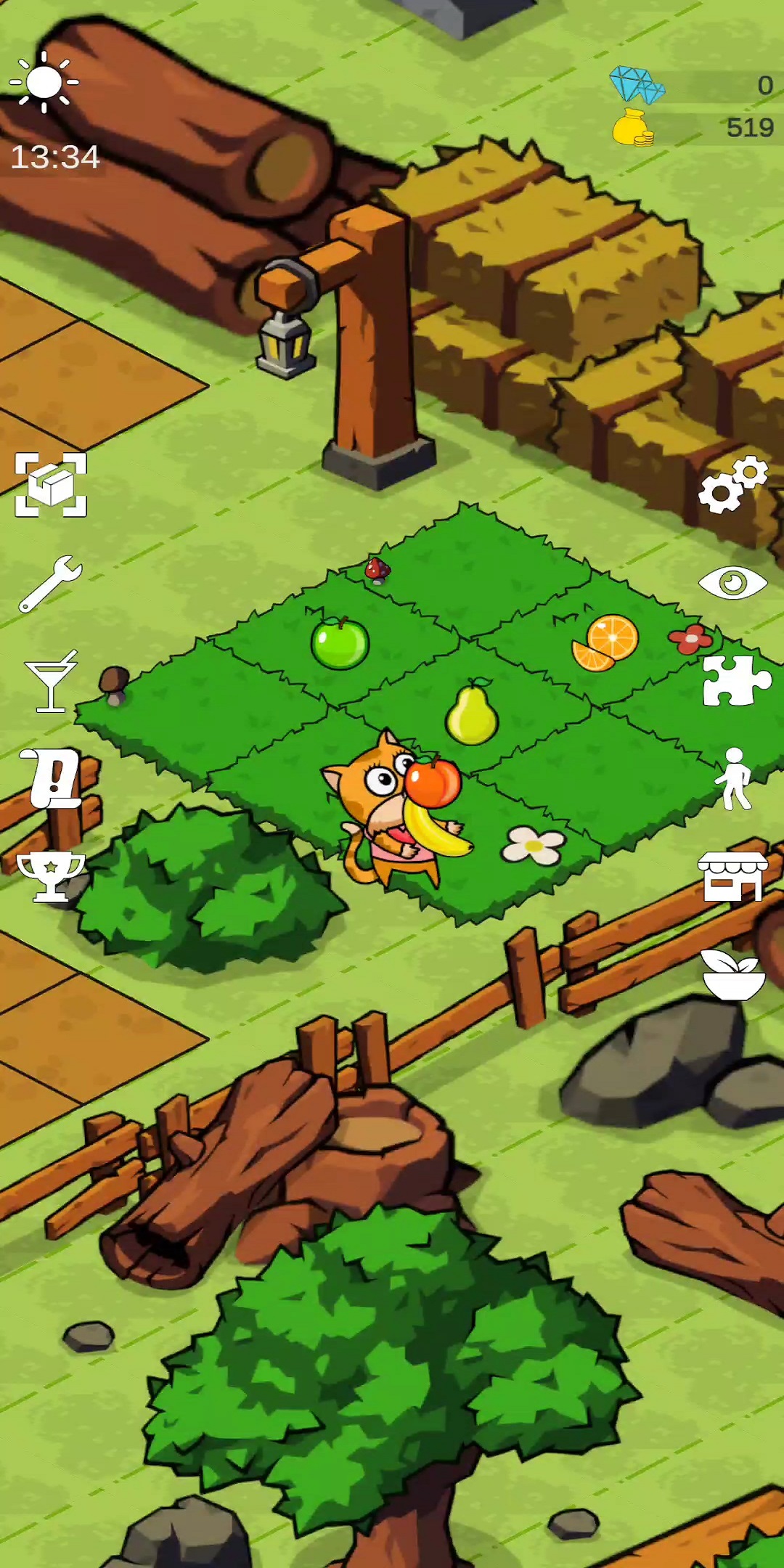Viewport: 784px width, 1568px height.
Task: Pick the yellow pear on the grass
Action: pyautogui.click(x=472, y=714)
